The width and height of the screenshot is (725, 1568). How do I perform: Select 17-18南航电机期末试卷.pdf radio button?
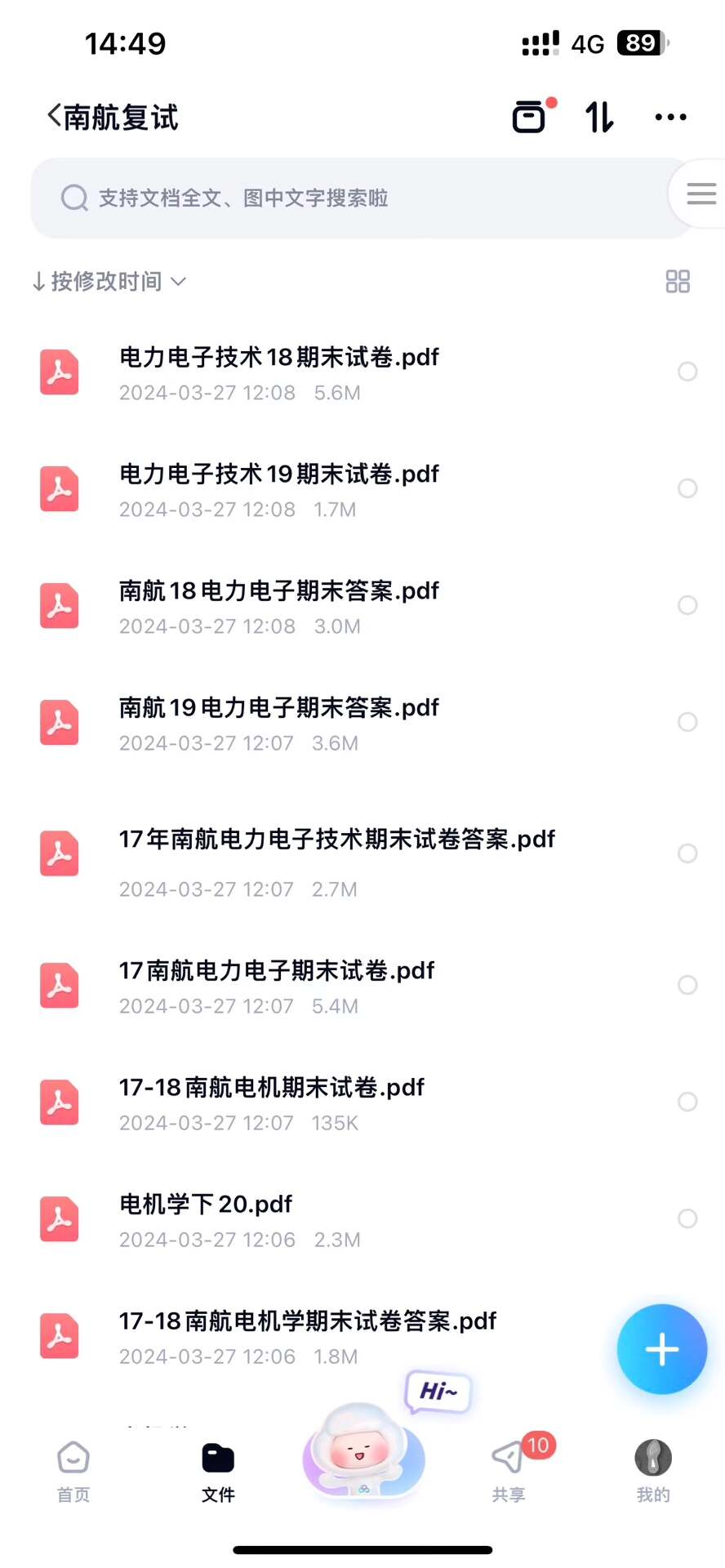687,1102
